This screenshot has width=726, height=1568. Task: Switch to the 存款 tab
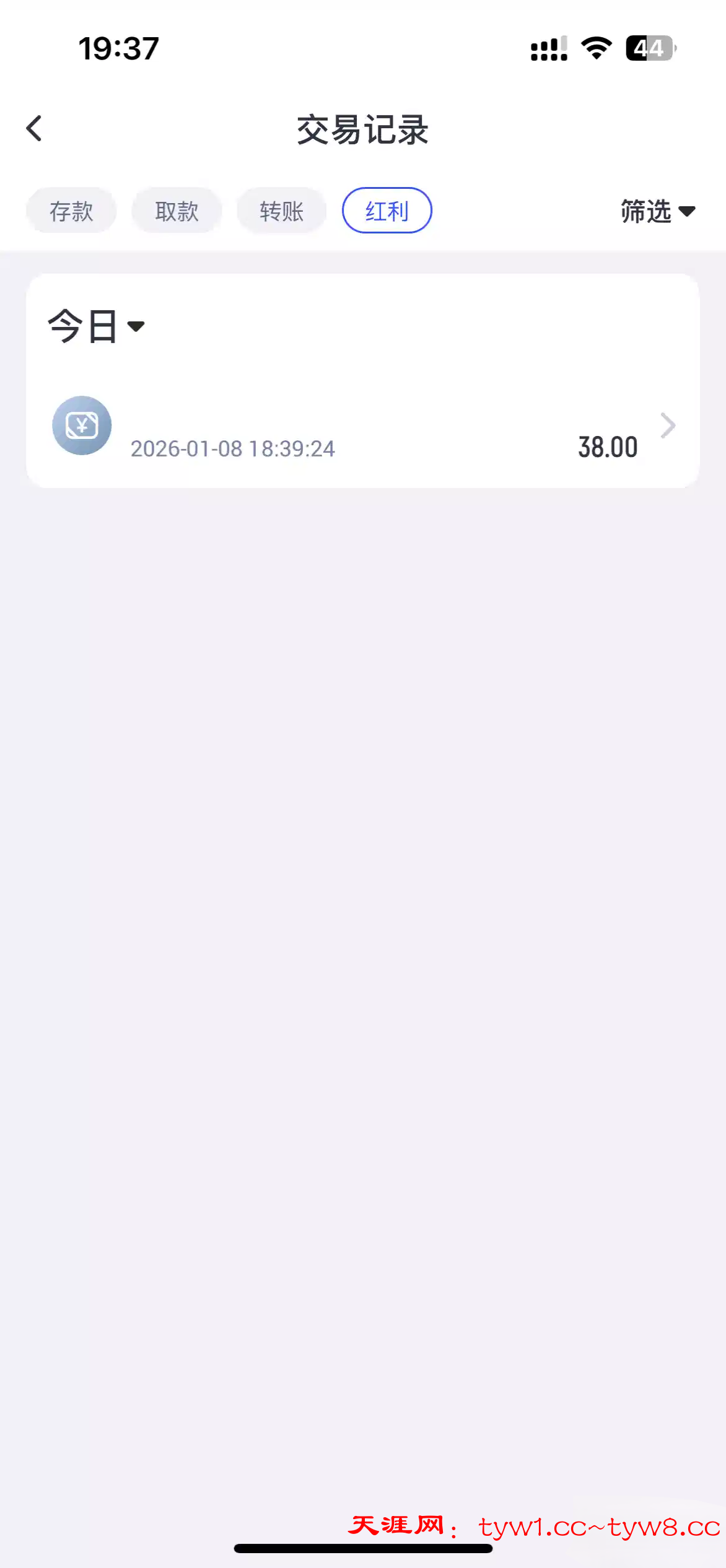[71, 211]
